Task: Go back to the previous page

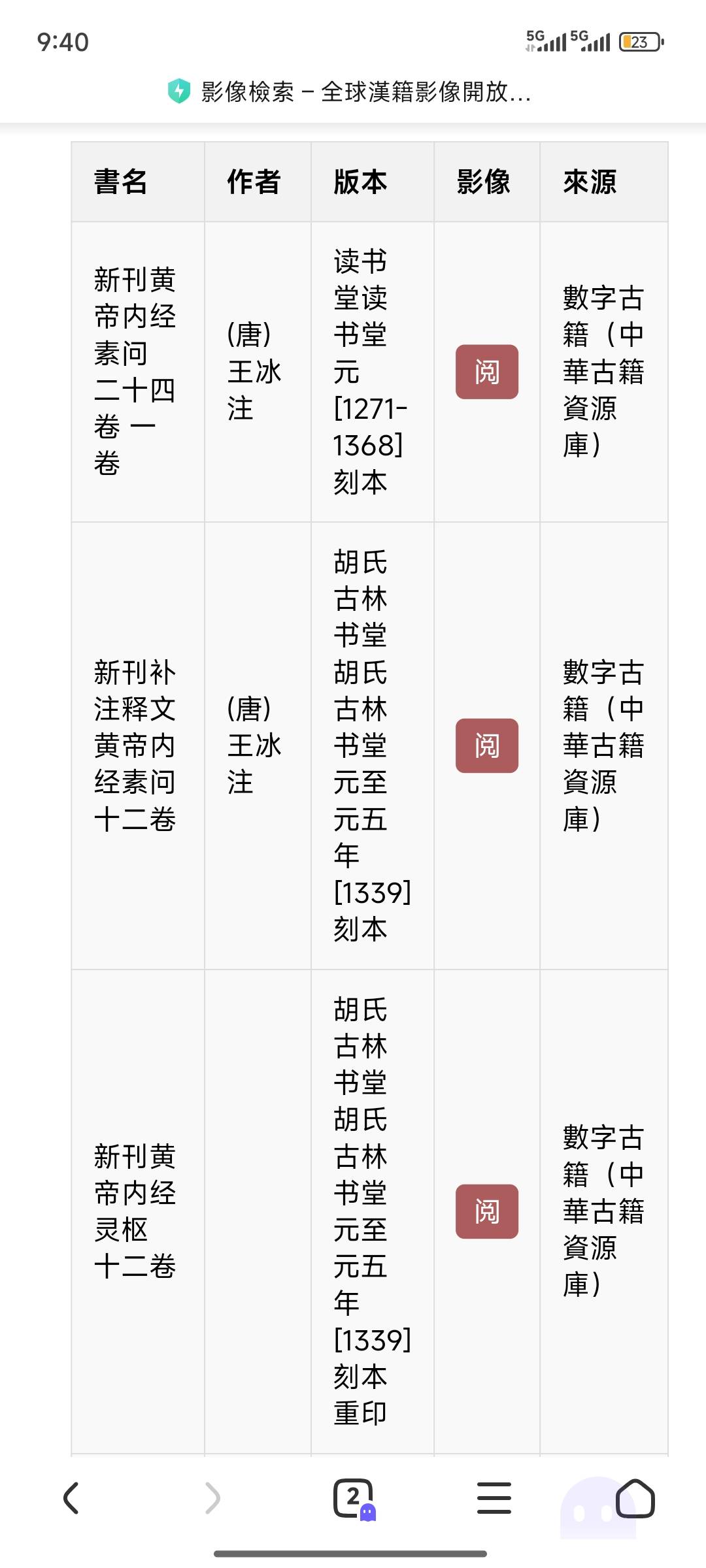Action: coord(71,1497)
